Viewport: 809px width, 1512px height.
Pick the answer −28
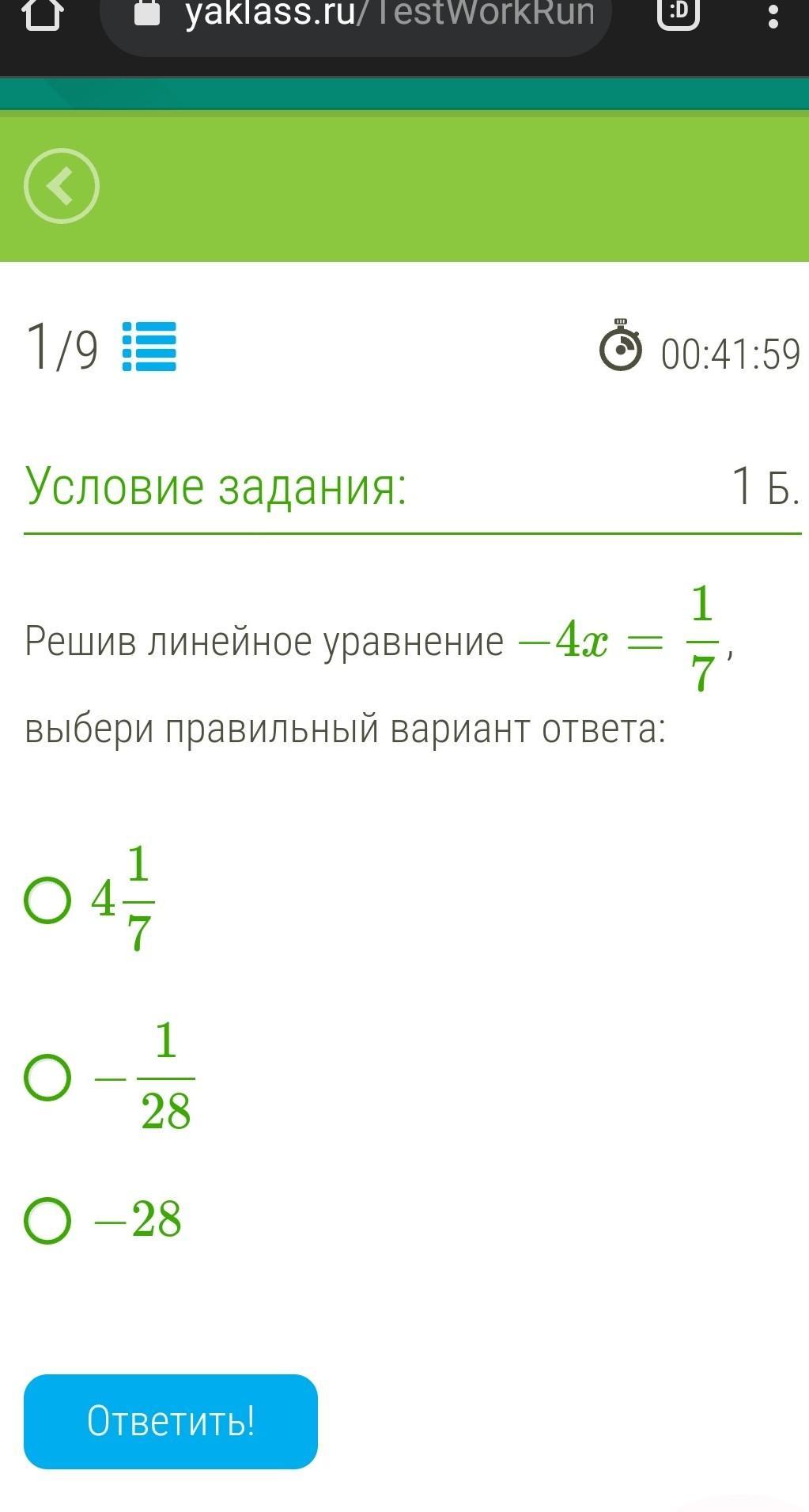(47, 1220)
